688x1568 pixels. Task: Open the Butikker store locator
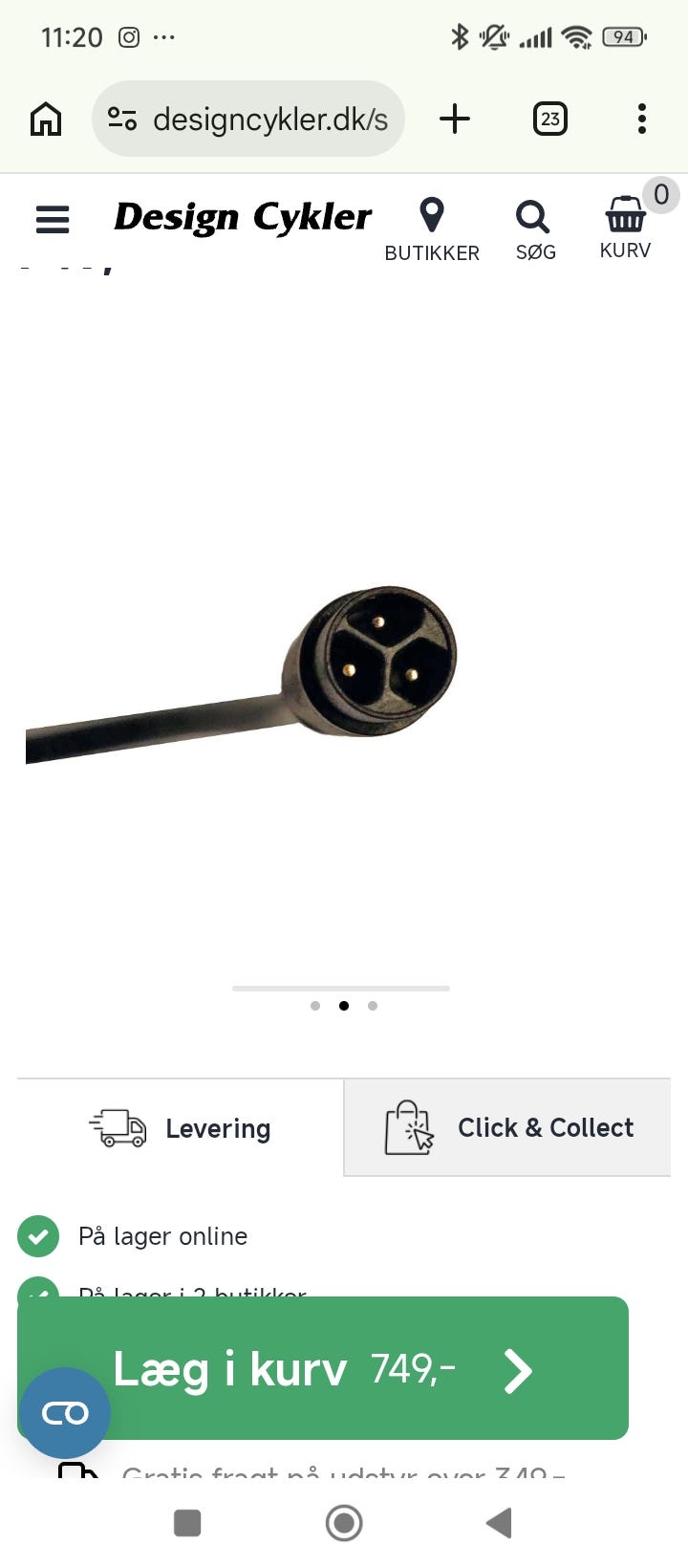[432, 229]
